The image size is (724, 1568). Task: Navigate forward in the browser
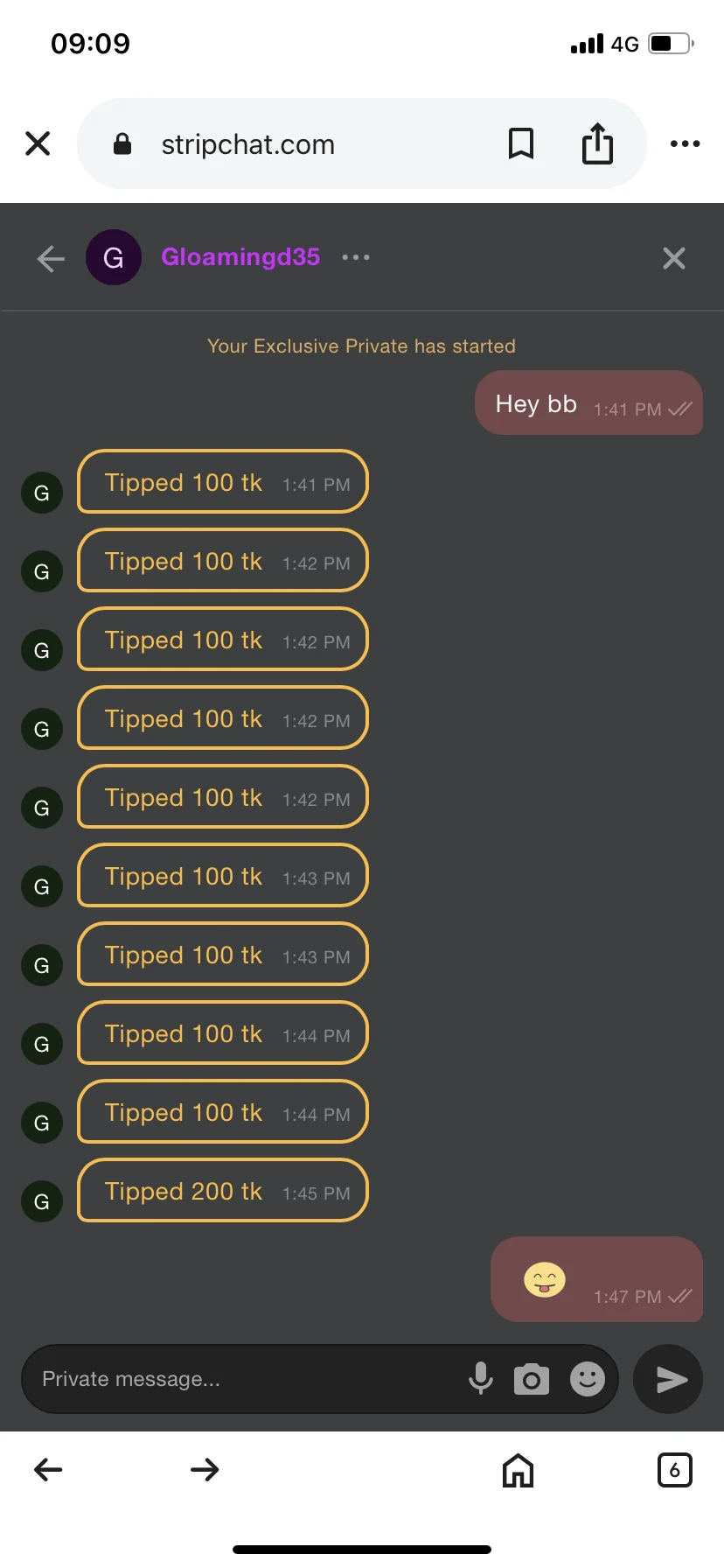click(205, 1469)
